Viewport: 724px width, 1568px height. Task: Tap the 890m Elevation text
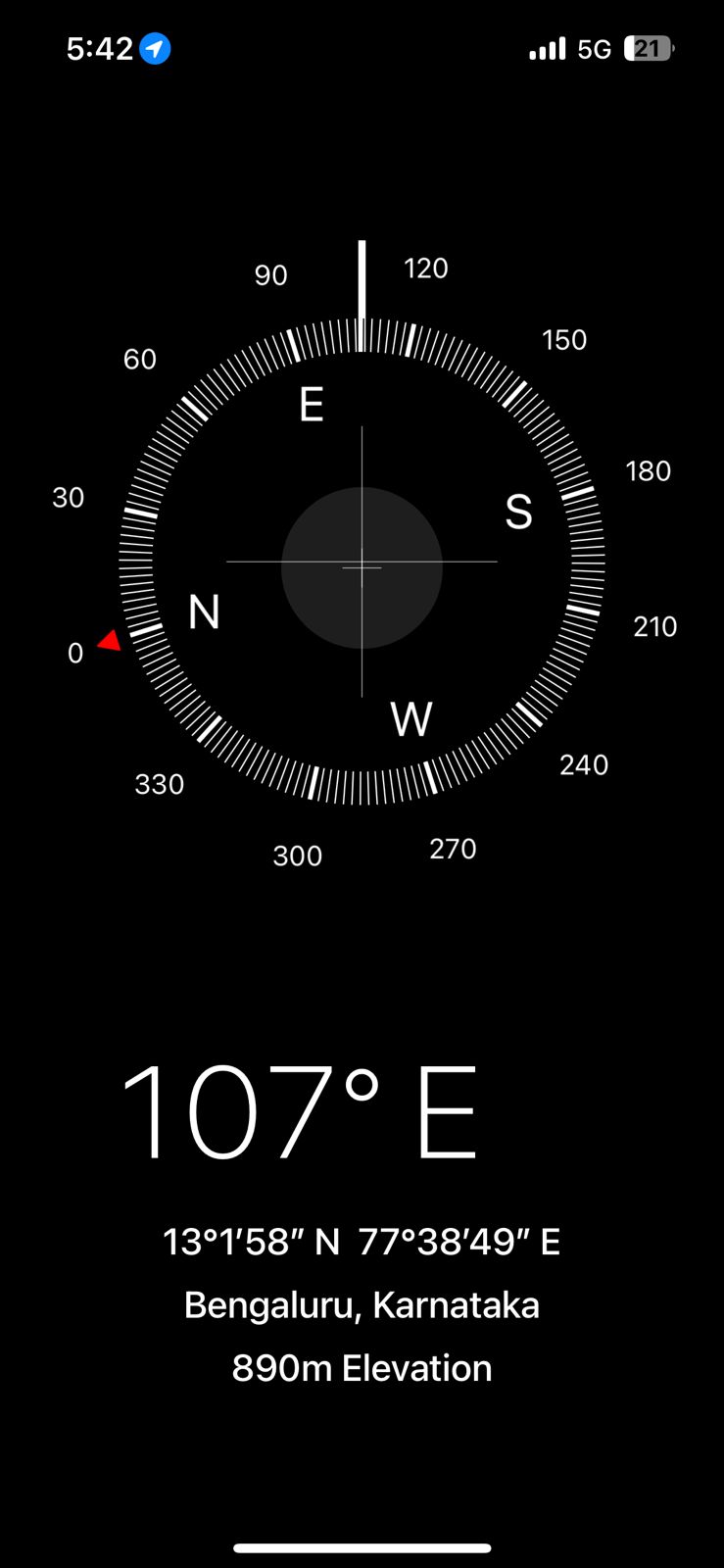(362, 1367)
